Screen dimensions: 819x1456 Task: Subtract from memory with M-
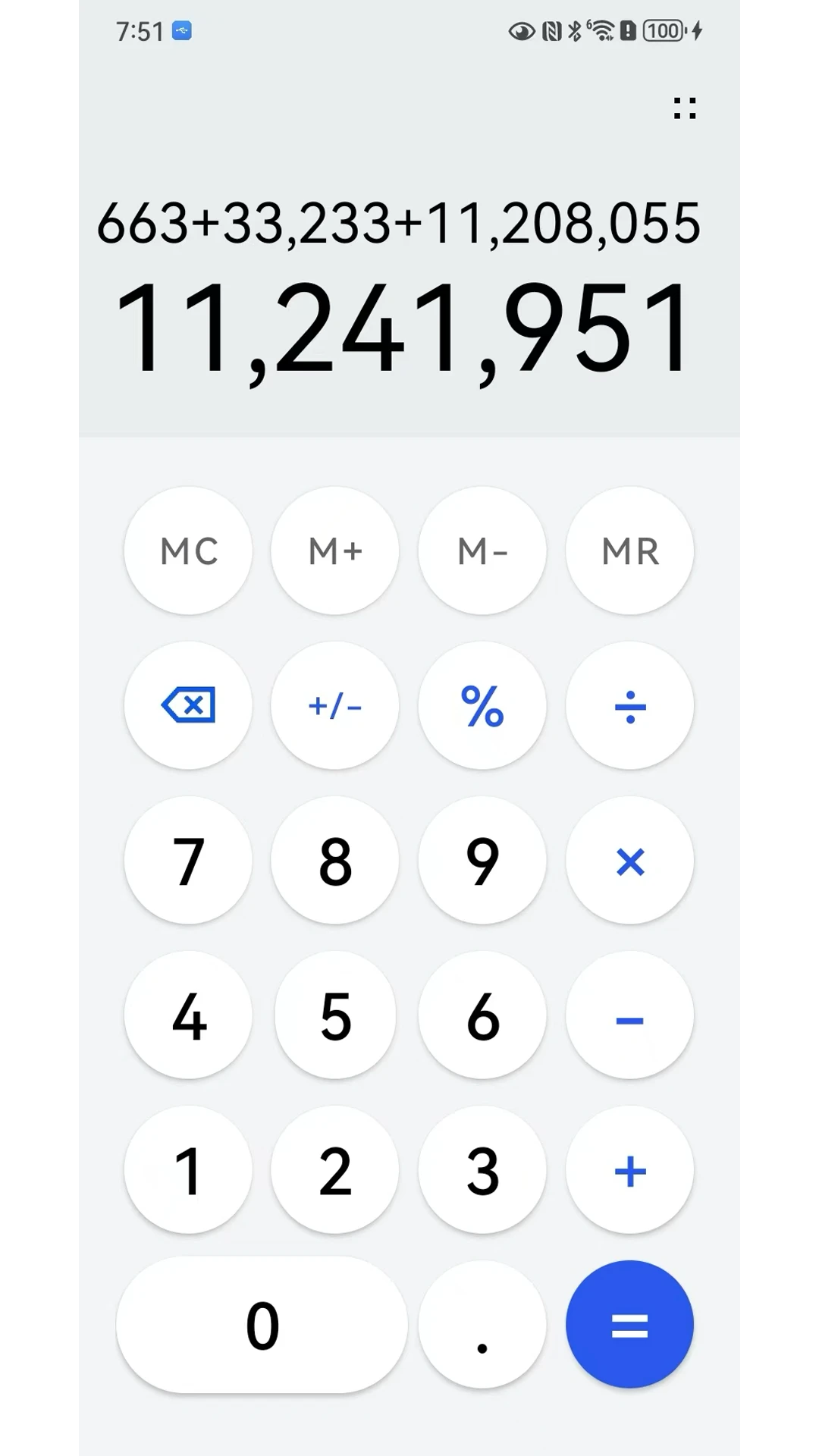pyautogui.click(x=482, y=551)
